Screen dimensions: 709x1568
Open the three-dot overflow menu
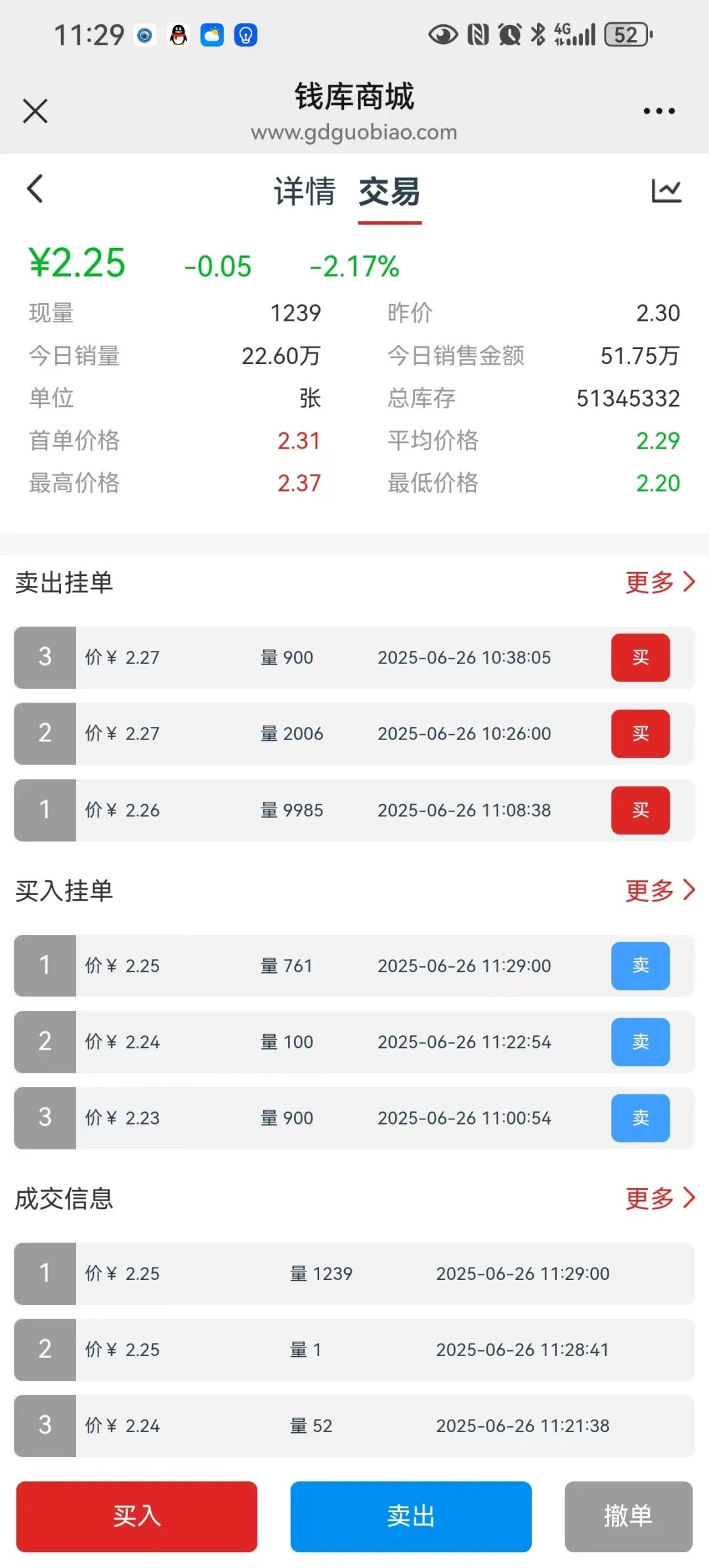(659, 111)
